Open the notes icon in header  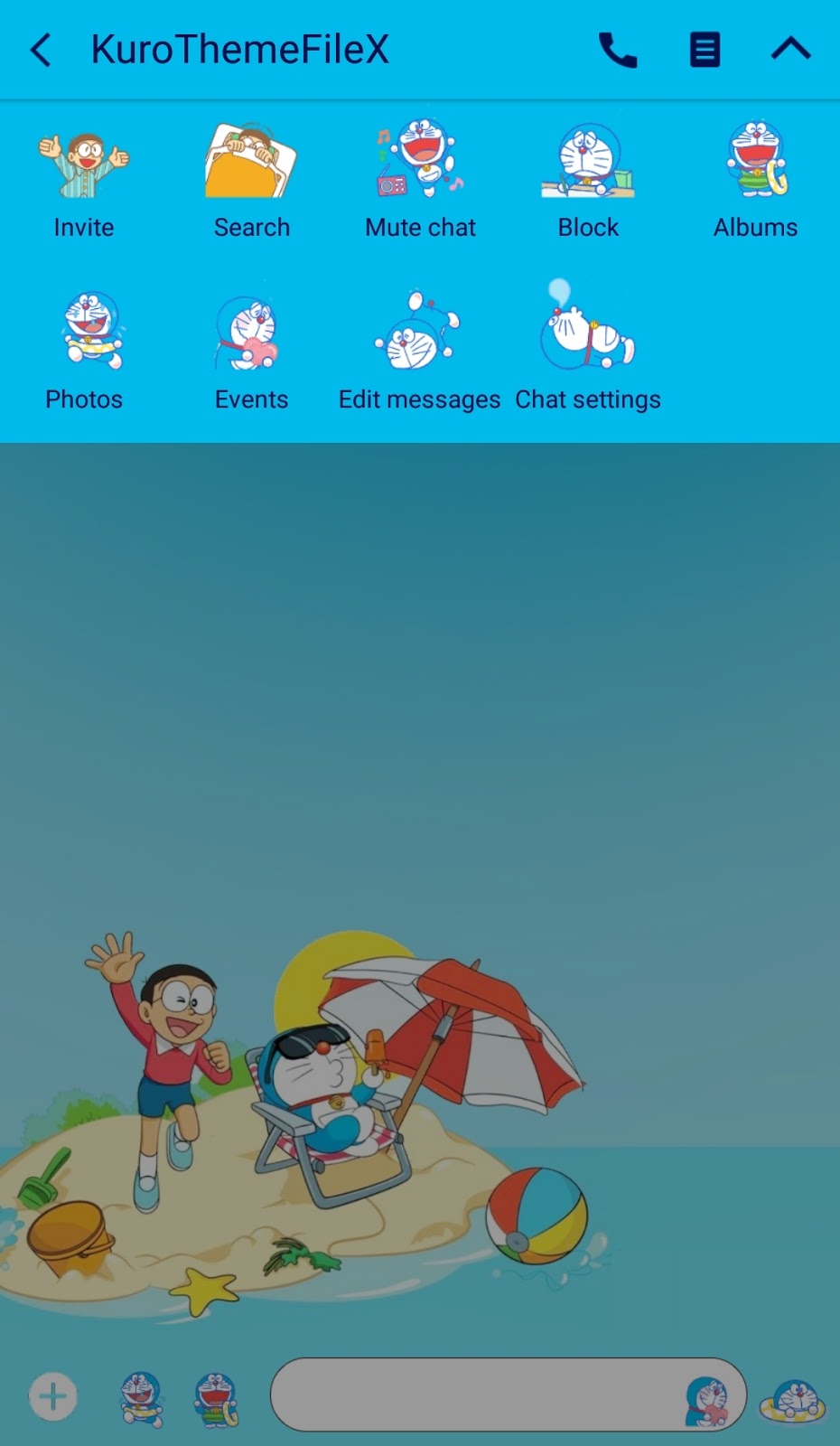[x=705, y=50]
